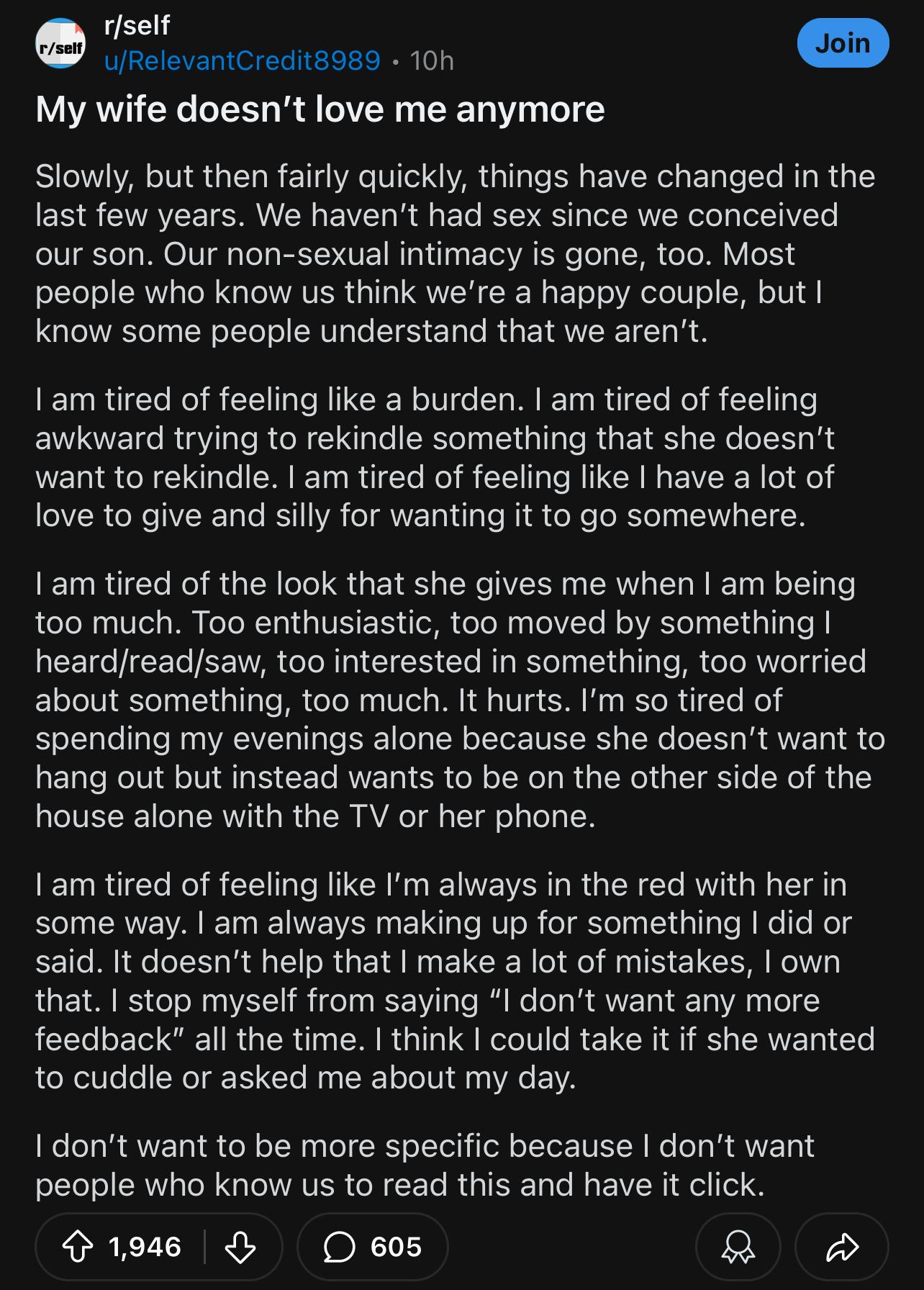This screenshot has width=924, height=1290.
Task: Downvote this post
Action: click(x=240, y=1247)
